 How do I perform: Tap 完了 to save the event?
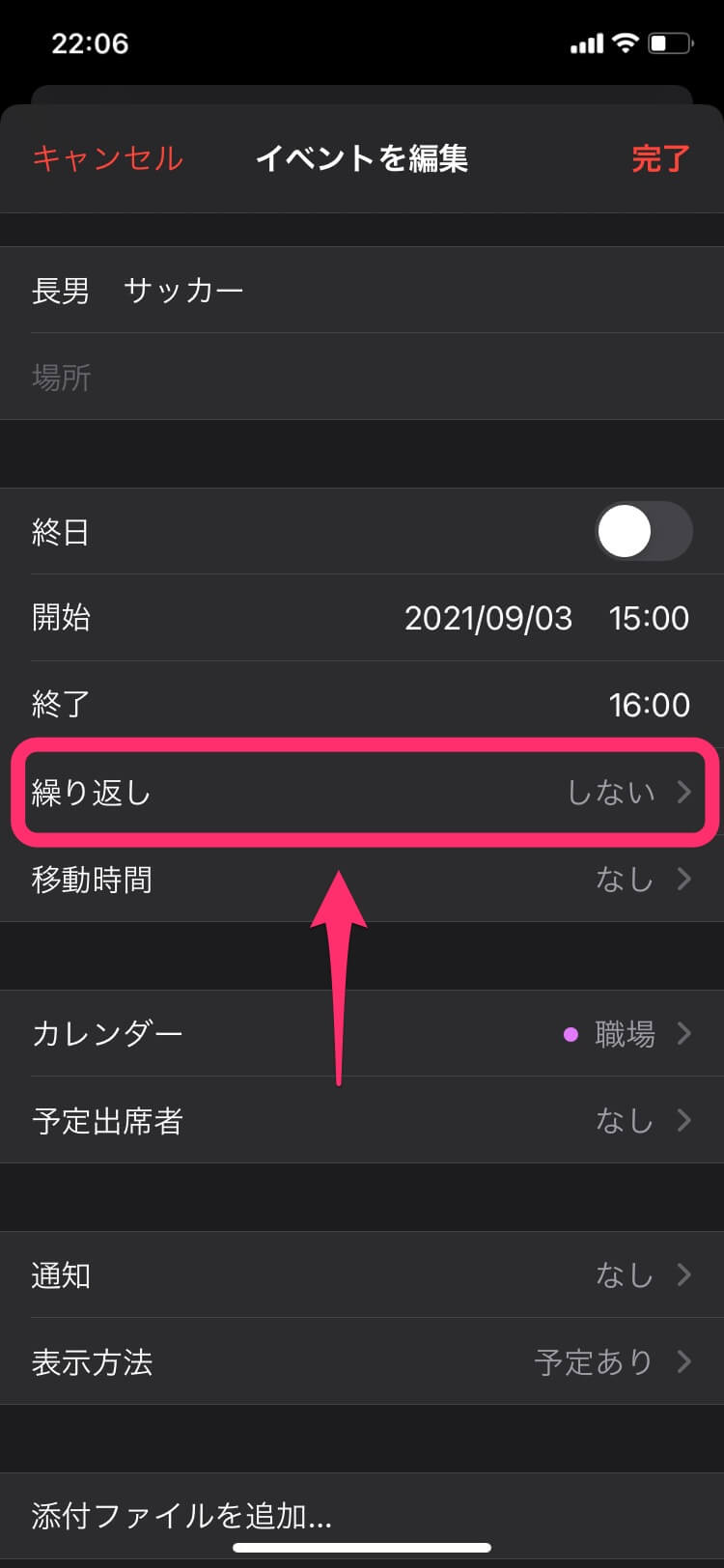tap(660, 158)
